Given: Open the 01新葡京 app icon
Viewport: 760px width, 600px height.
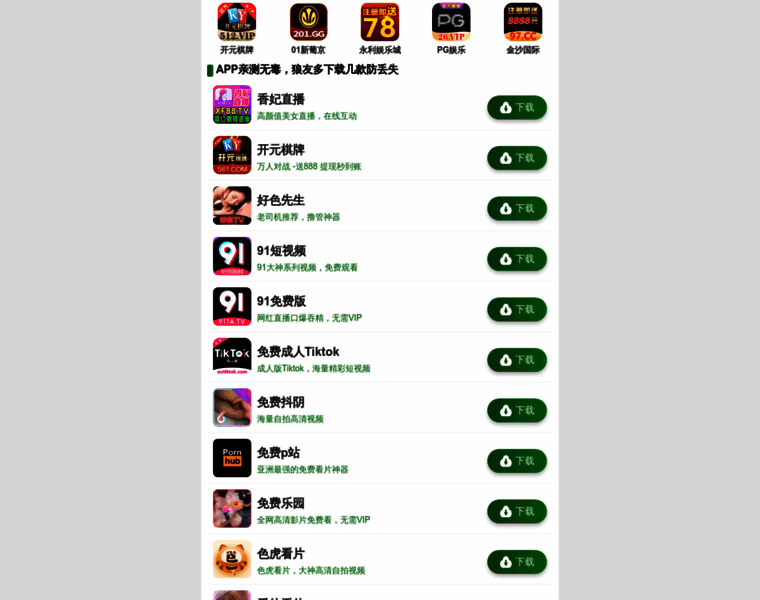Looking at the screenshot, I should click(x=308, y=22).
